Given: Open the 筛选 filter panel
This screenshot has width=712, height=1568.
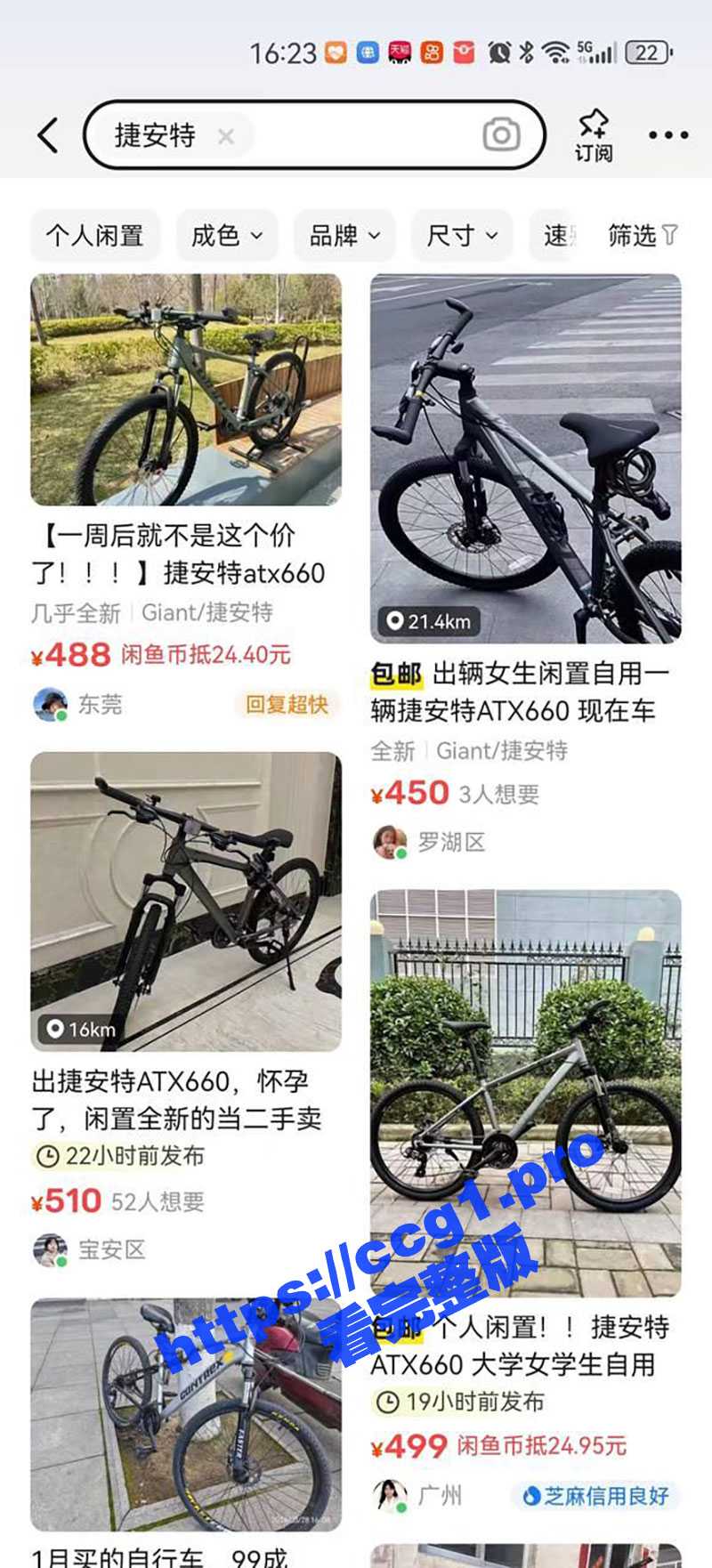Looking at the screenshot, I should [x=642, y=236].
